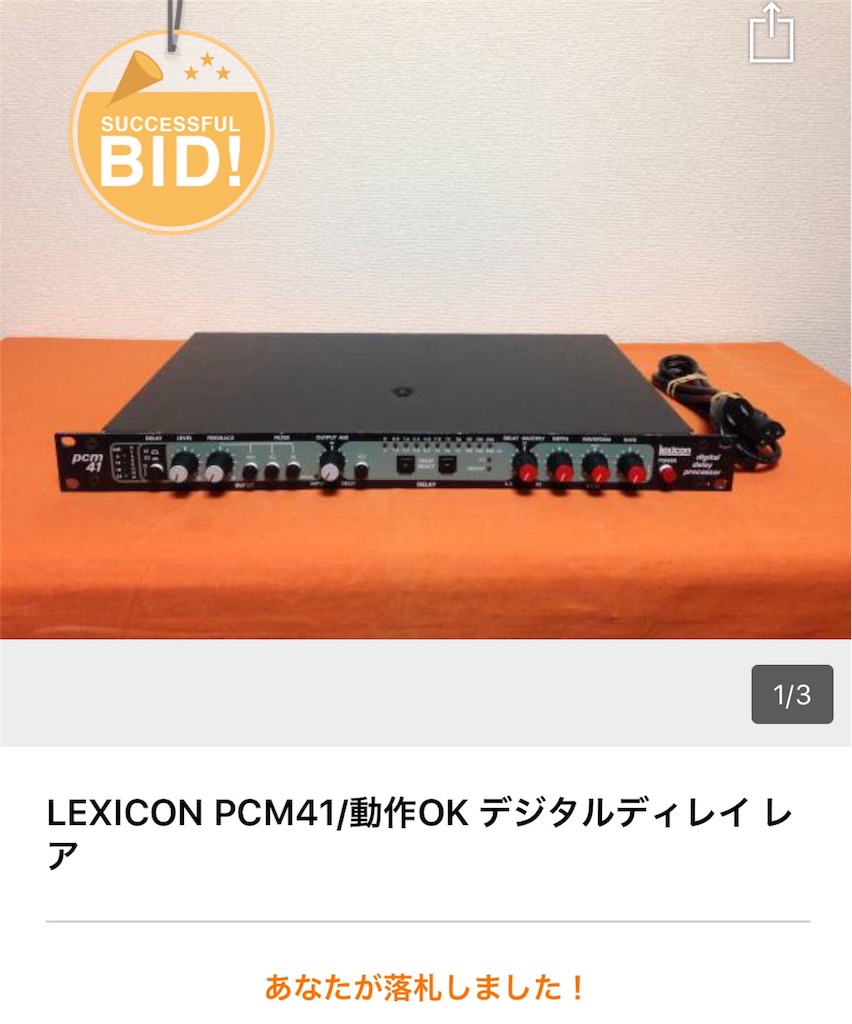
Task: Toggle one of the FILTER slide switches
Action: [x=250, y=468]
